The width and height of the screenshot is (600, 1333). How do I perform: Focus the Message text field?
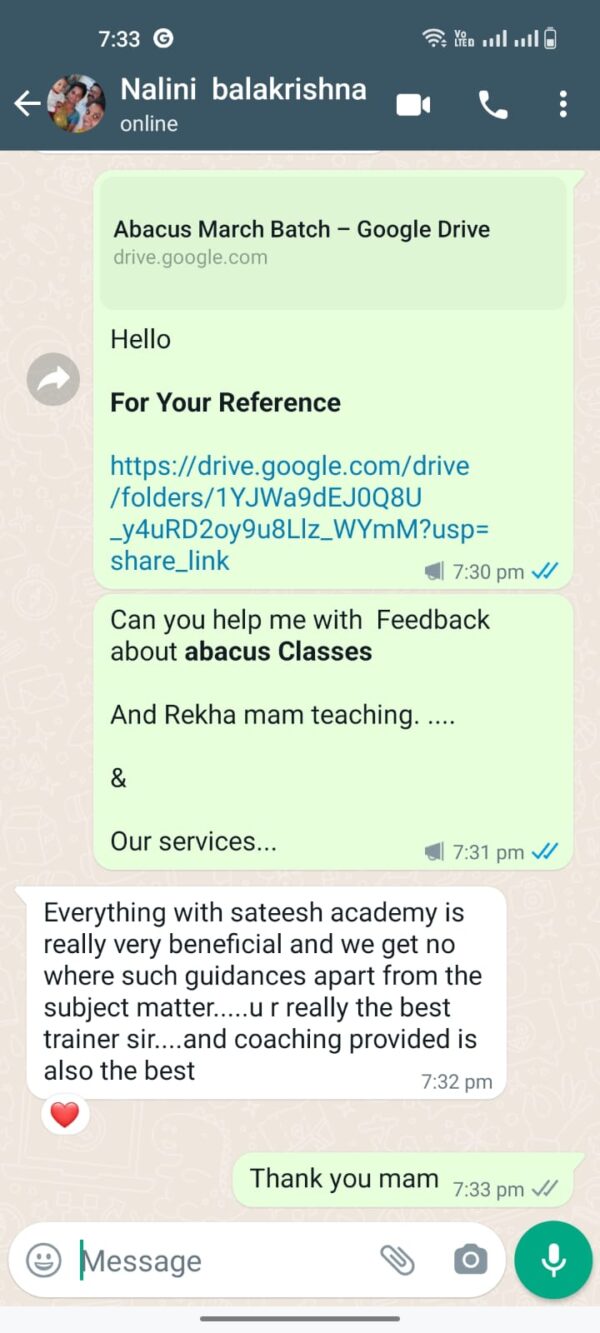click(x=220, y=1261)
